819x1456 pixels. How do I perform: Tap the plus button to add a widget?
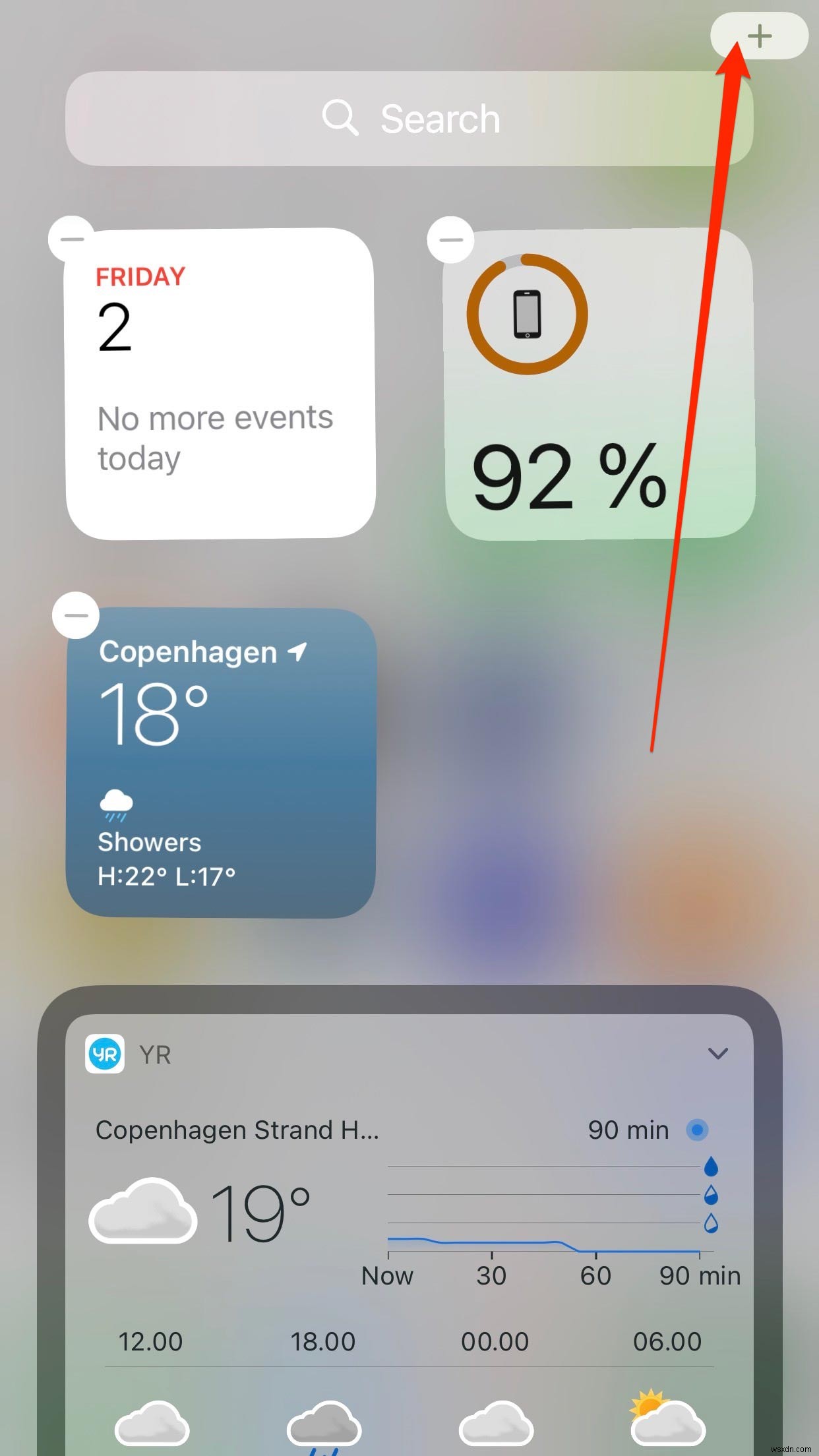pyautogui.click(x=760, y=36)
